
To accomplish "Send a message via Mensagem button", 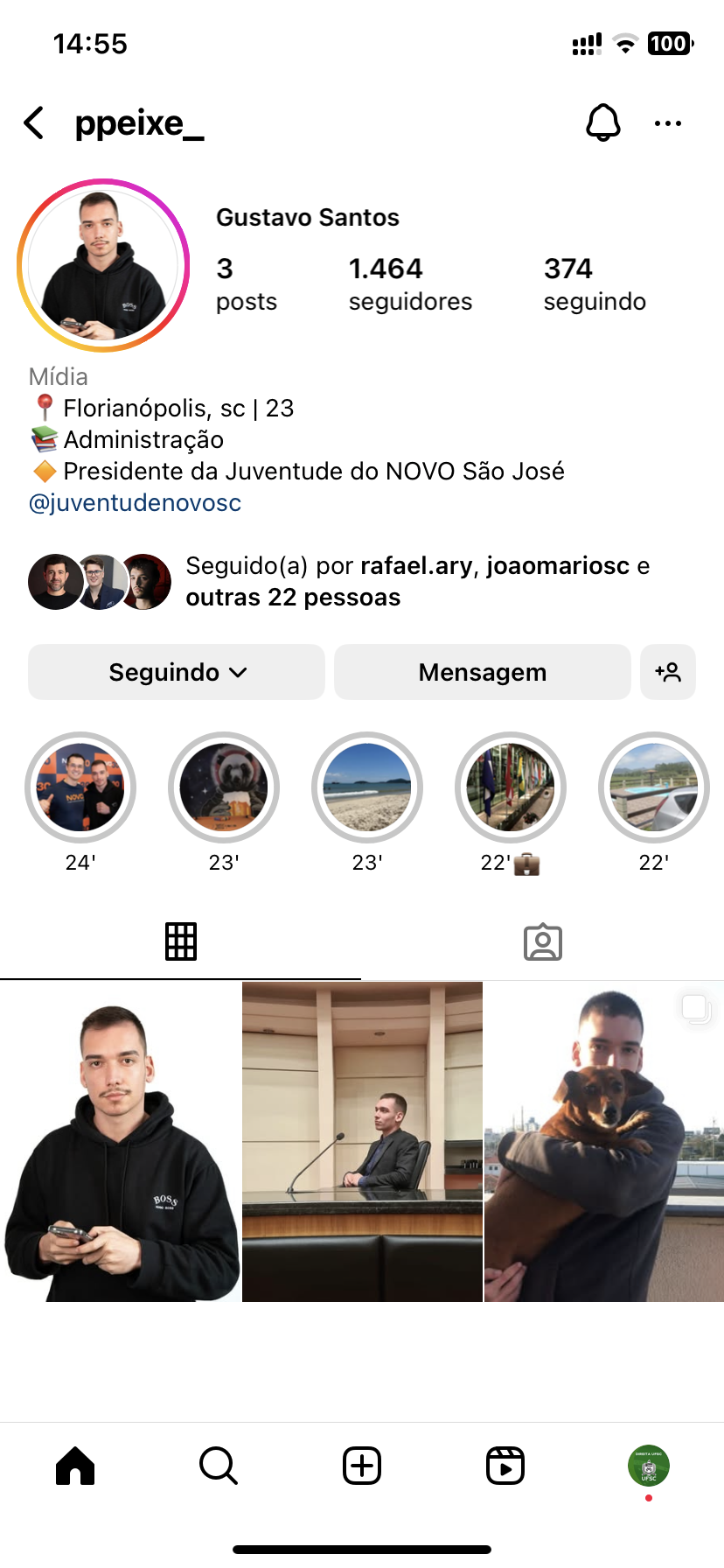I will coord(482,672).
